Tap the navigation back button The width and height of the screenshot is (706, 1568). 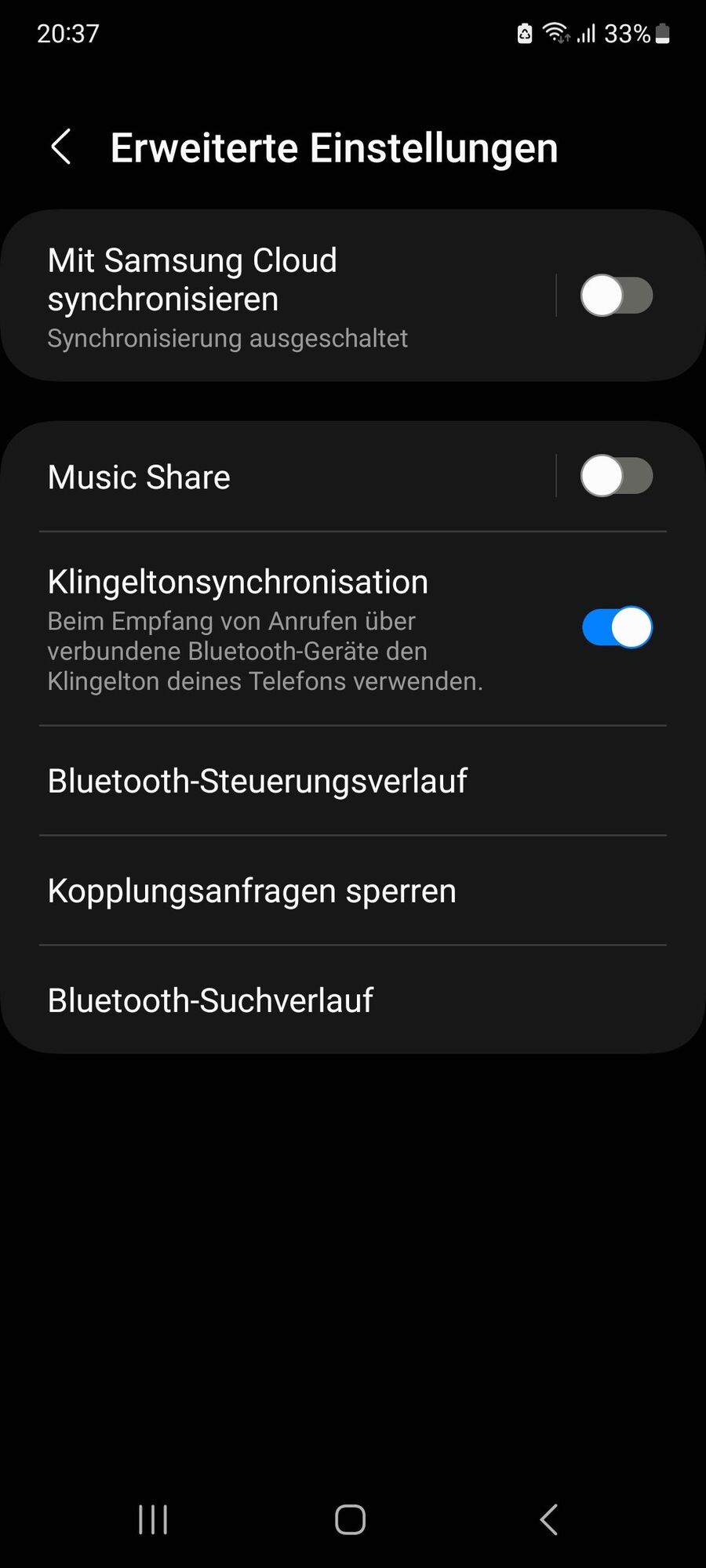click(x=548, y=1519)
